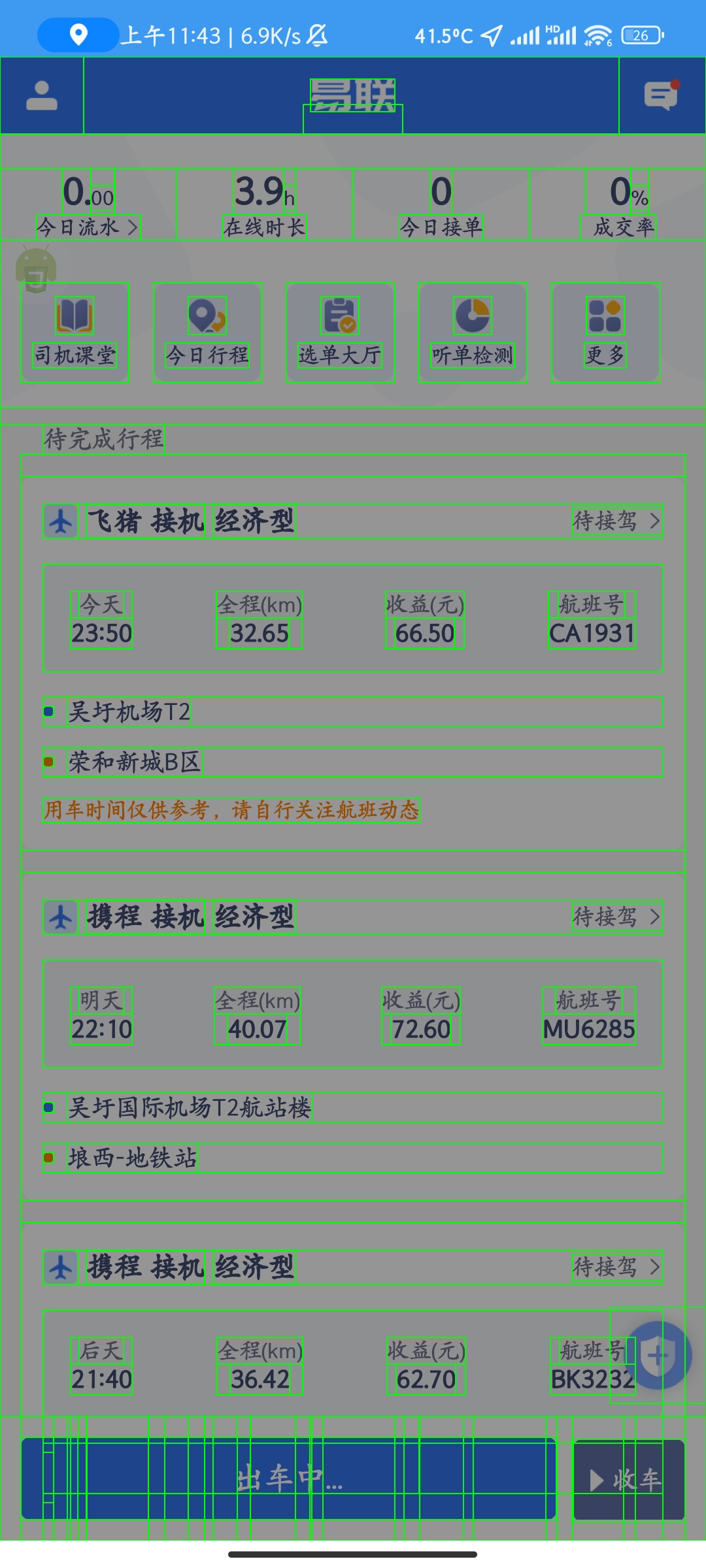Open the user profile icon
Screen dimensions: 706x1568
click(x=42, y=95)
